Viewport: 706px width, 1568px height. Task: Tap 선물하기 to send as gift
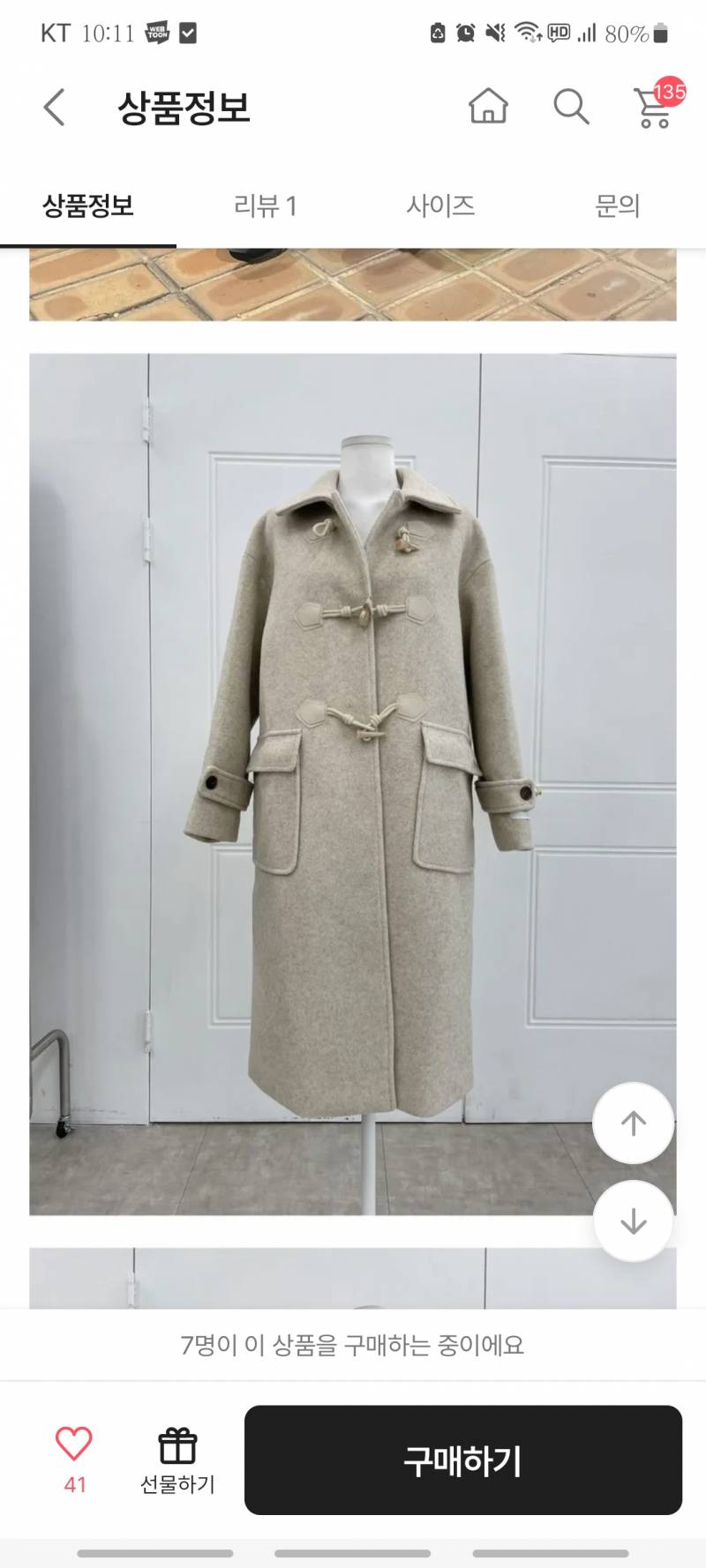177,1460
